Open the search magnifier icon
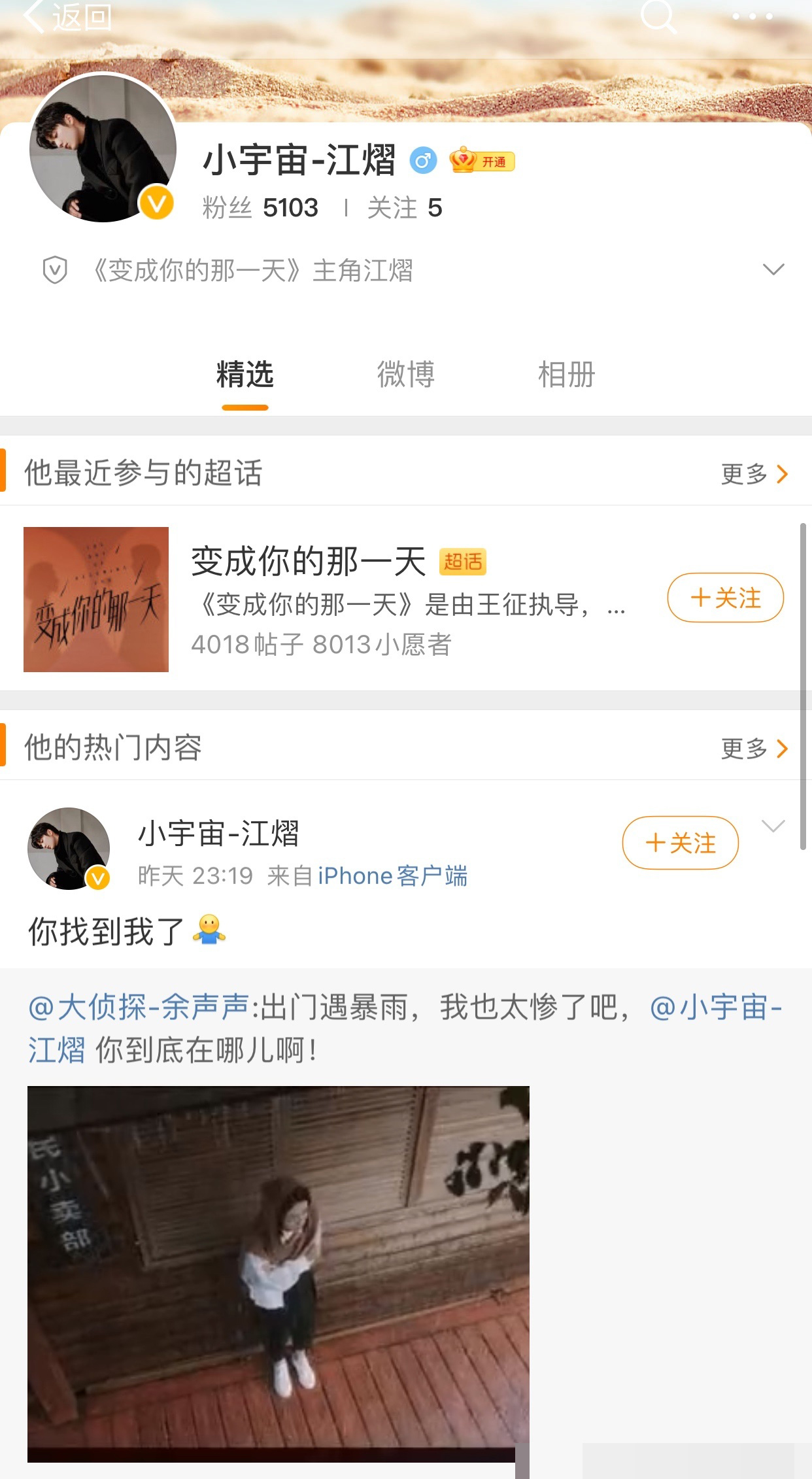This screenshot has width=812, height=1479. tap(658, 16)
